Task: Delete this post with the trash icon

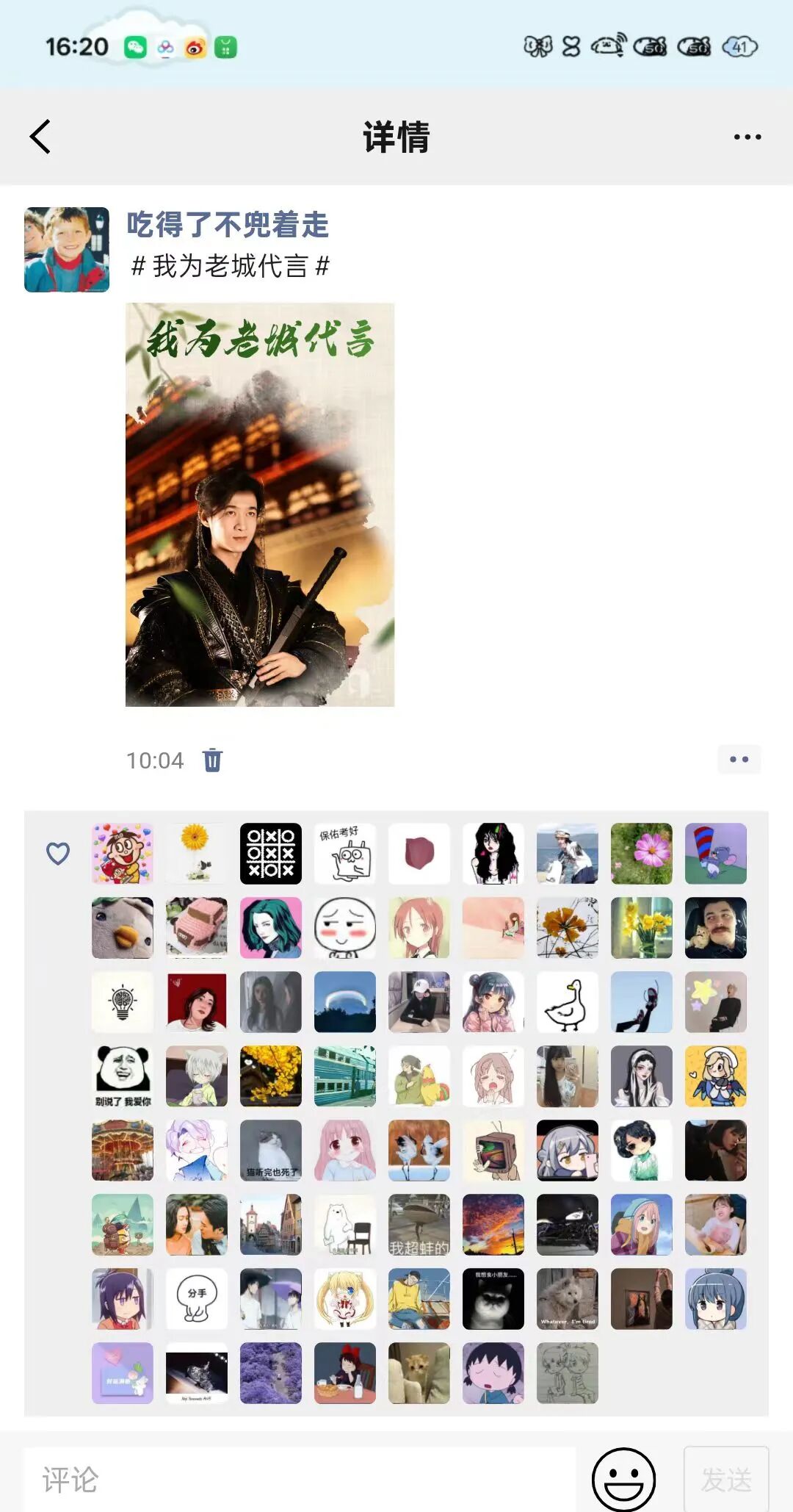Action: (212, 760)
